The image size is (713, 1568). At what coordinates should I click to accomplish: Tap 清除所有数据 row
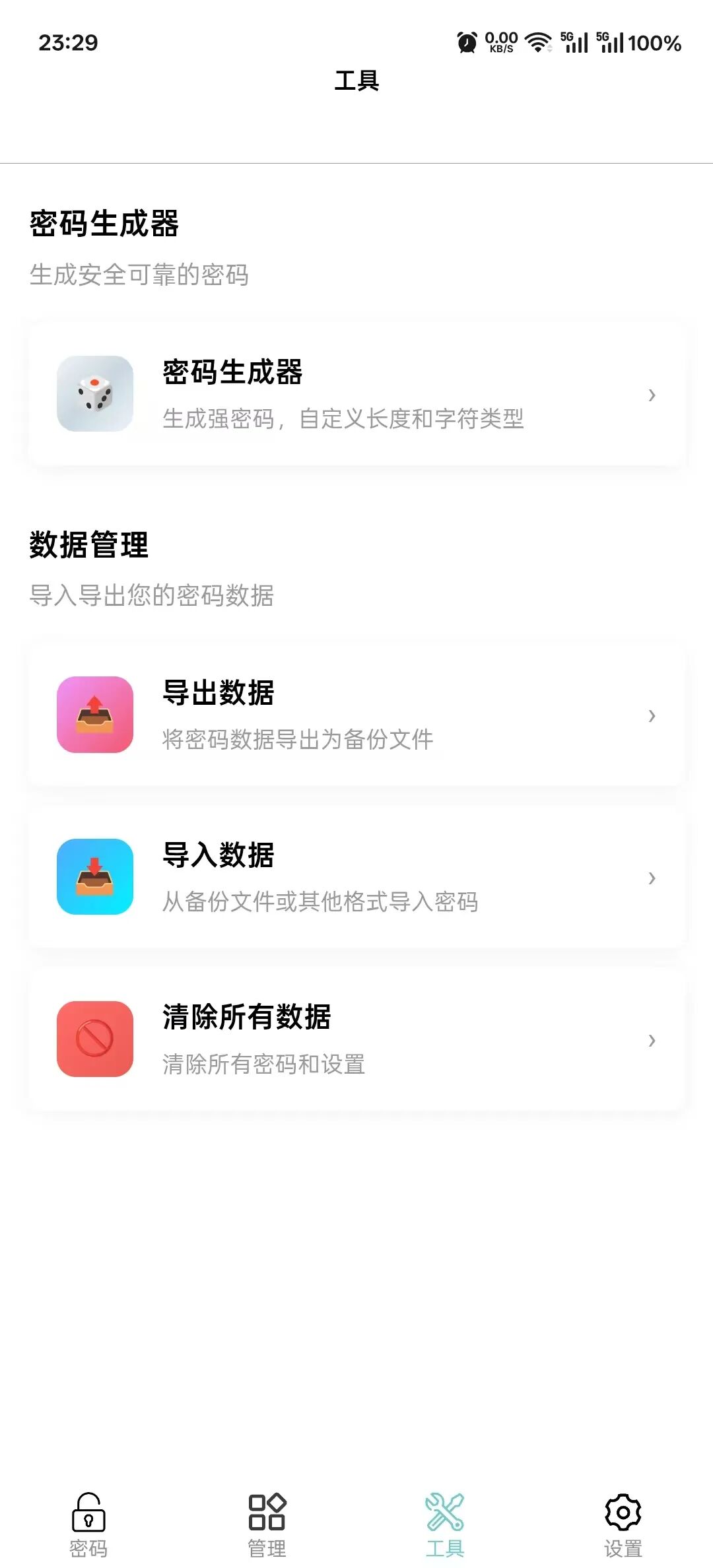pyautogui.click(x=356, y=1039)
